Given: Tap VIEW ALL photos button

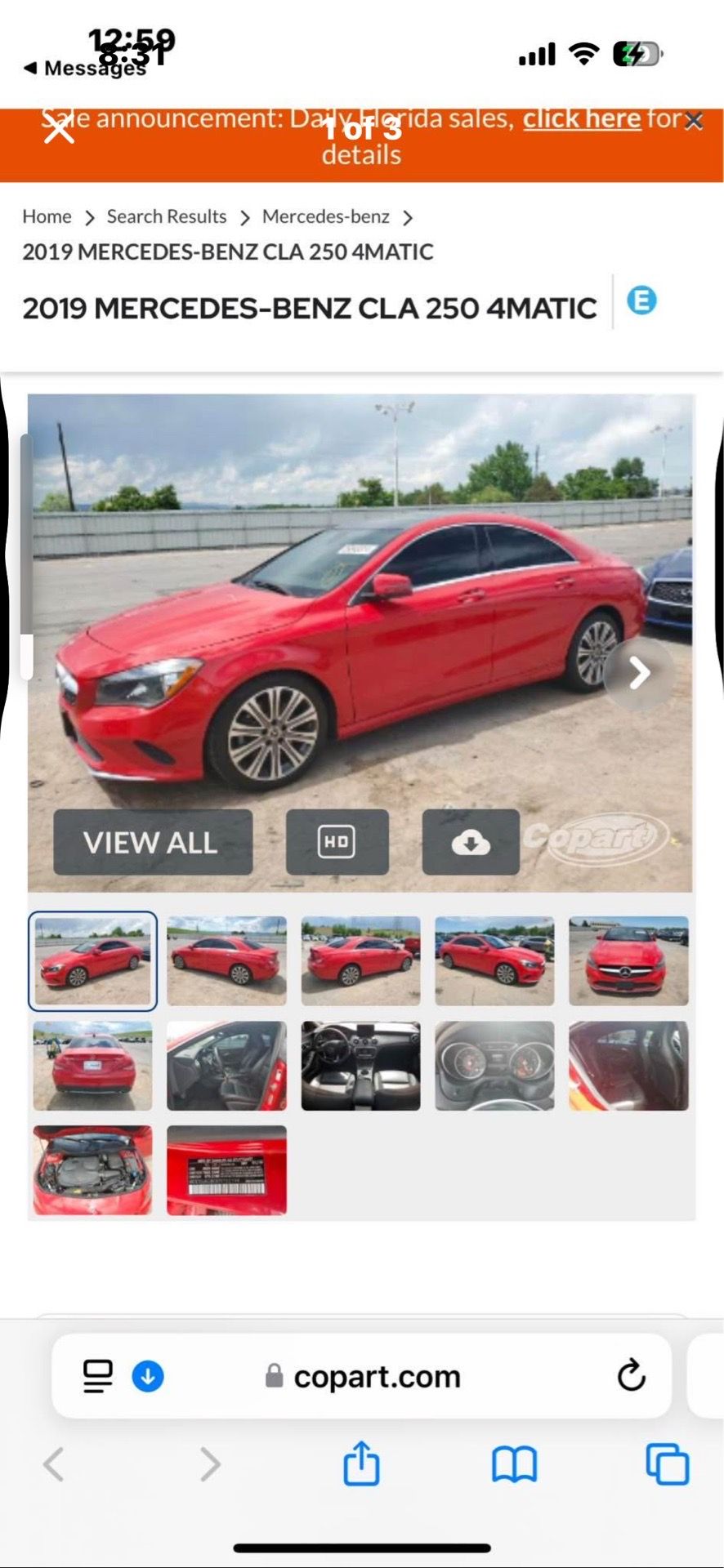Looking at the screenshot, I should tap(153, 842).
